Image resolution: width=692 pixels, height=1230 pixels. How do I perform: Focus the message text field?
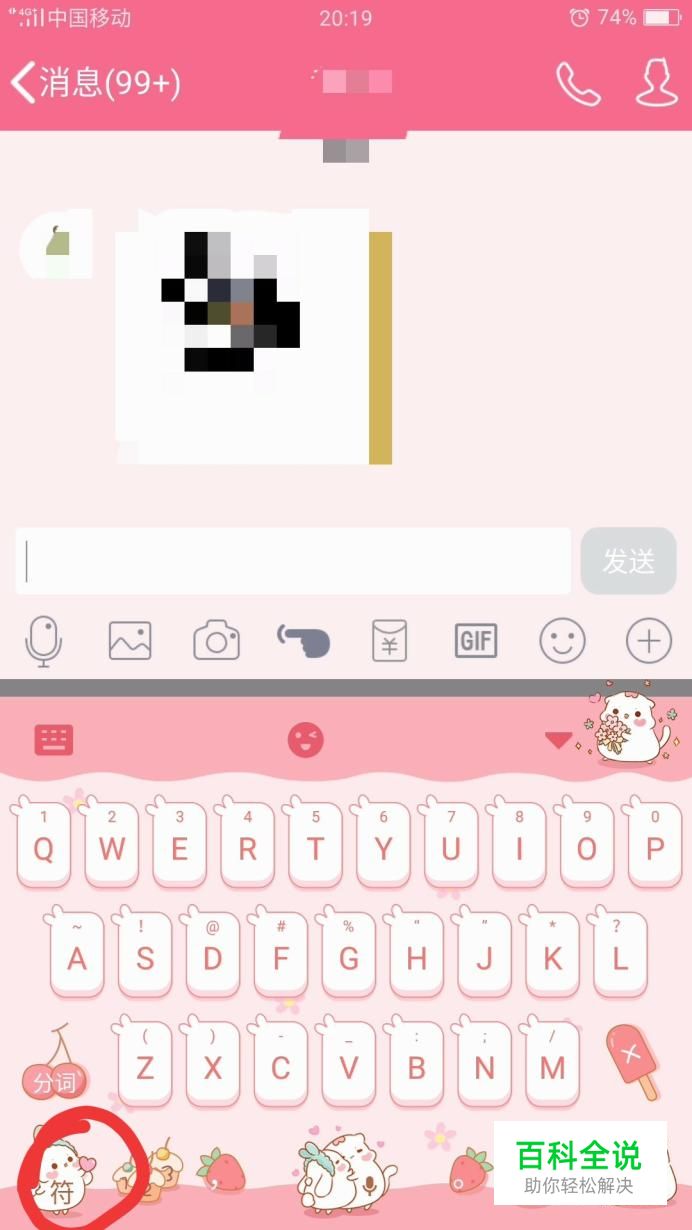[293, 561]
